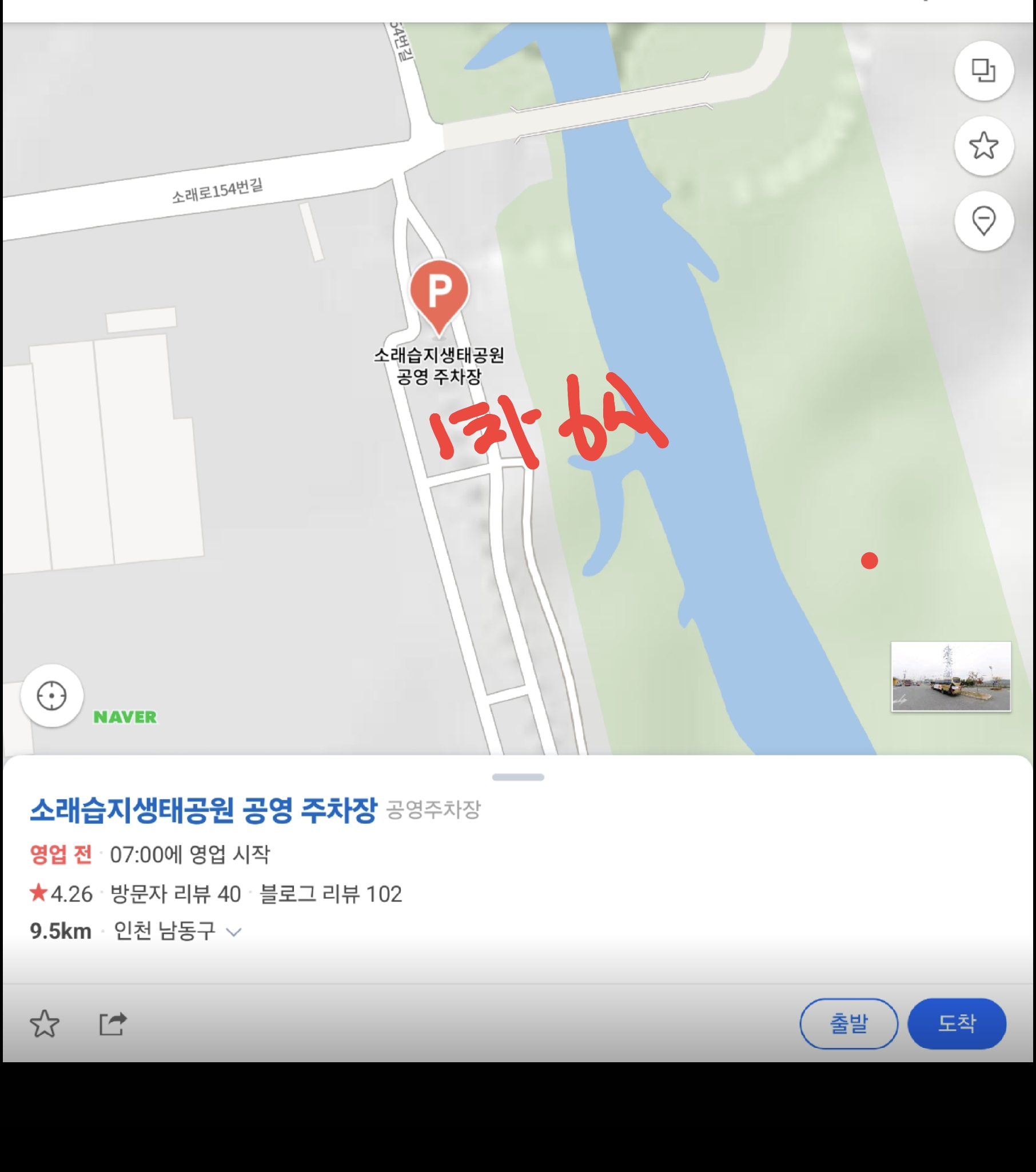Set as departure with 출발
The image size is (1036, 1172).
pyautogui.click(x=848, y=1023)
